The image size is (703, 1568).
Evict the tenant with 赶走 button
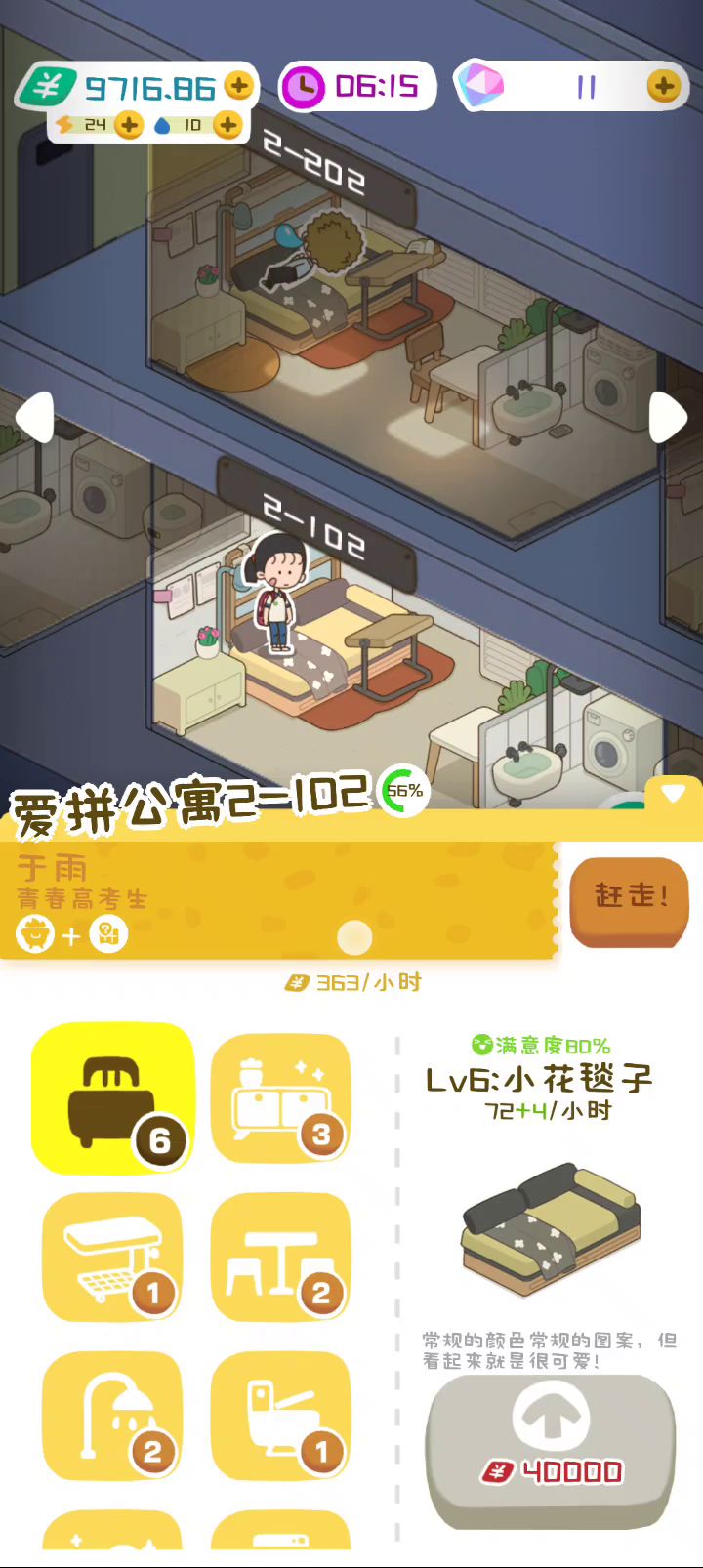630,901
